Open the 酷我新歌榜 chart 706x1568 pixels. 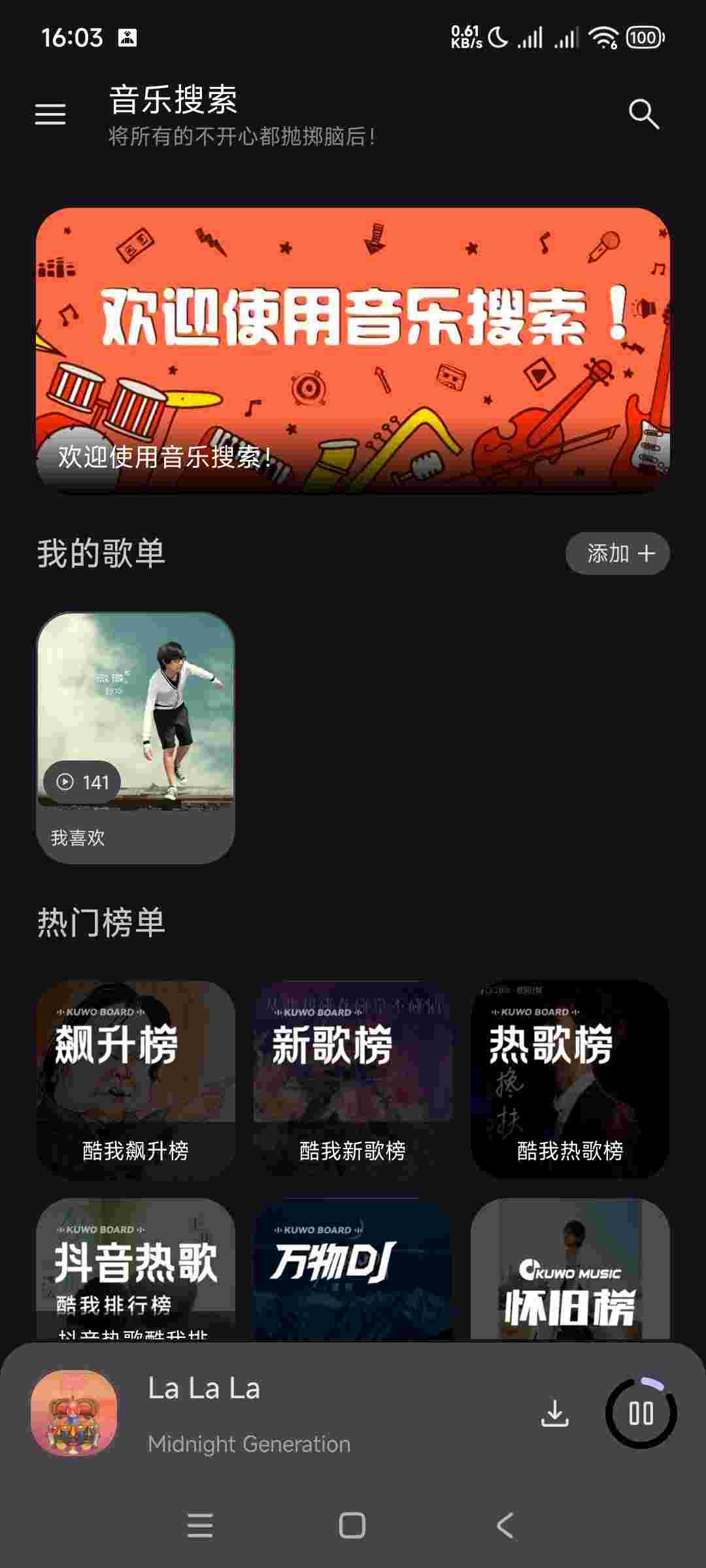353,1079
